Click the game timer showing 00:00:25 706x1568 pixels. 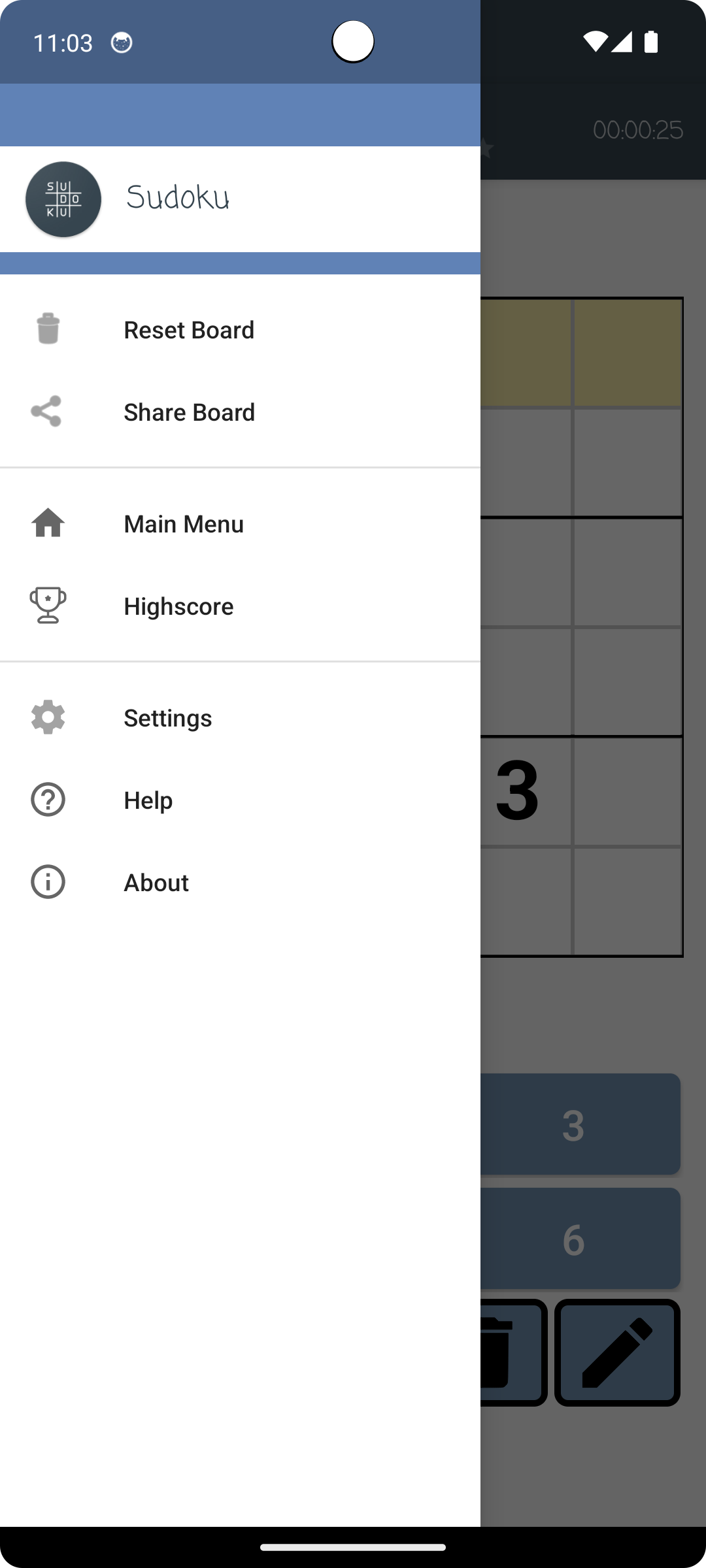[x=639, y=130]
